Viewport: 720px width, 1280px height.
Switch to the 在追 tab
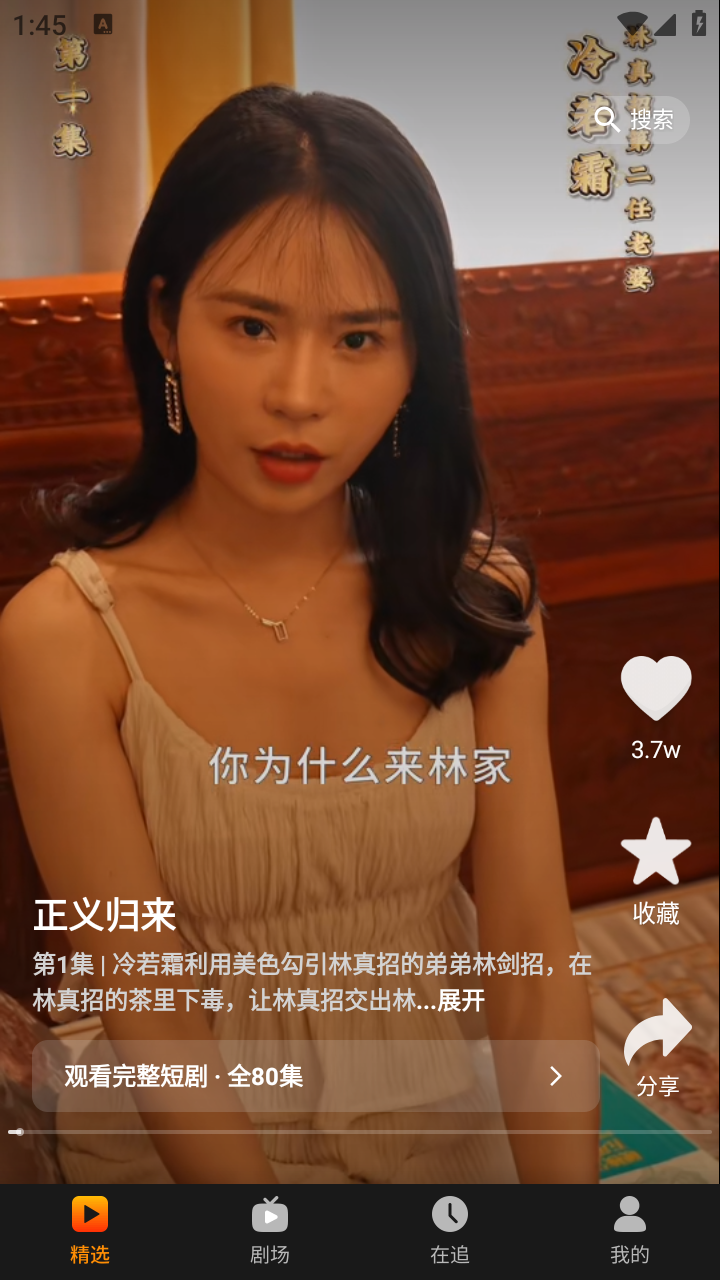coord(449,1230)
